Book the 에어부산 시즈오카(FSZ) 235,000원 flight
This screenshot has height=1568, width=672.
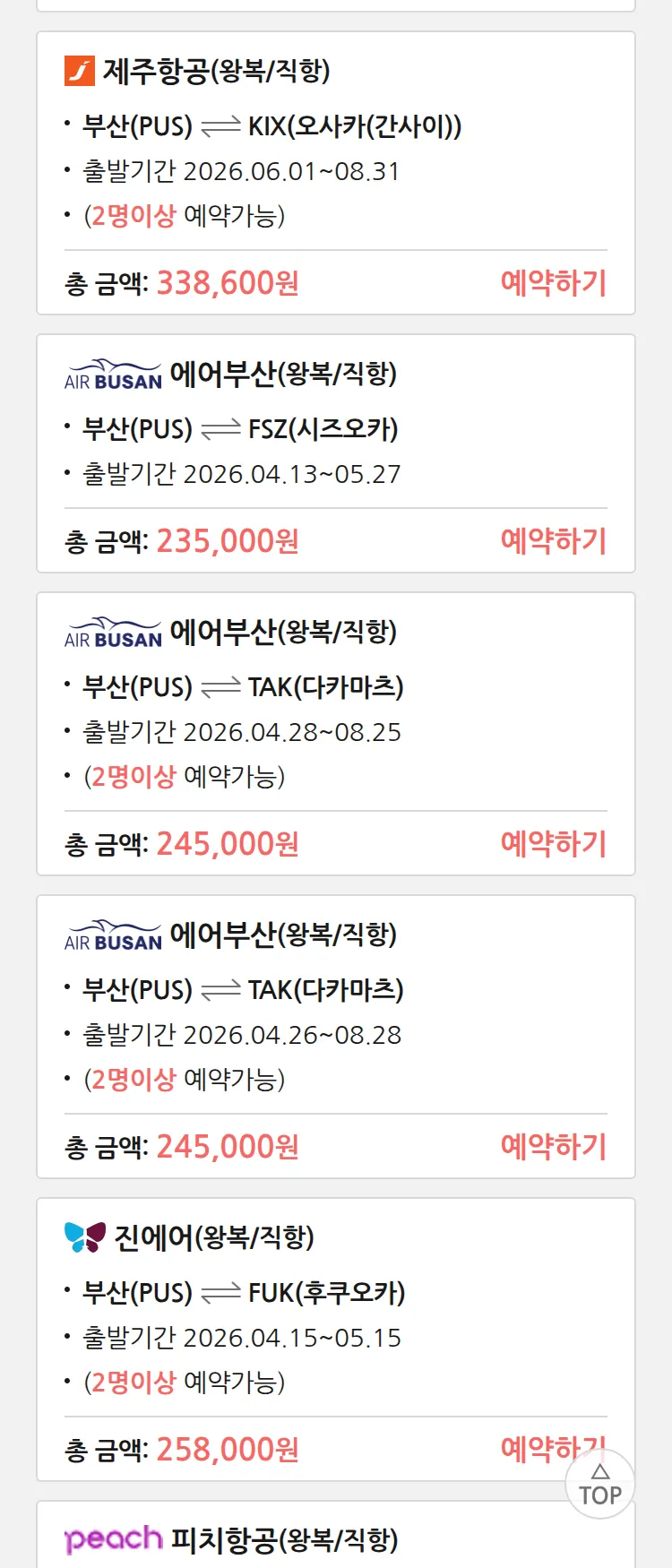point(553,541)
